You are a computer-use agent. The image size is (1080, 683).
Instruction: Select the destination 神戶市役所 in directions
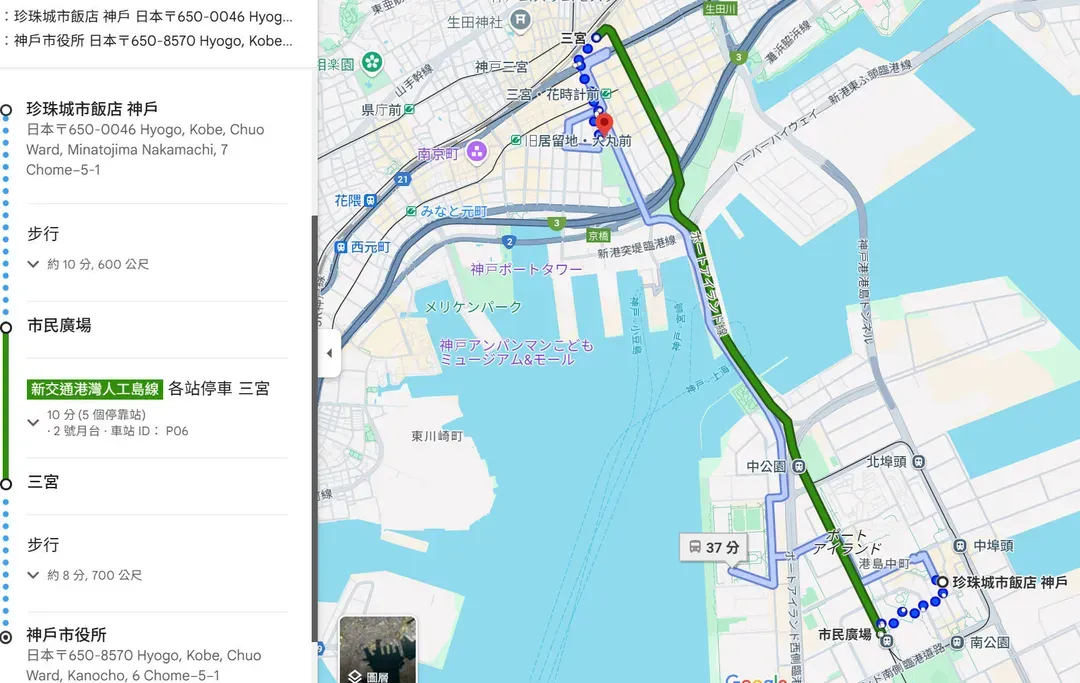(66, 635)
